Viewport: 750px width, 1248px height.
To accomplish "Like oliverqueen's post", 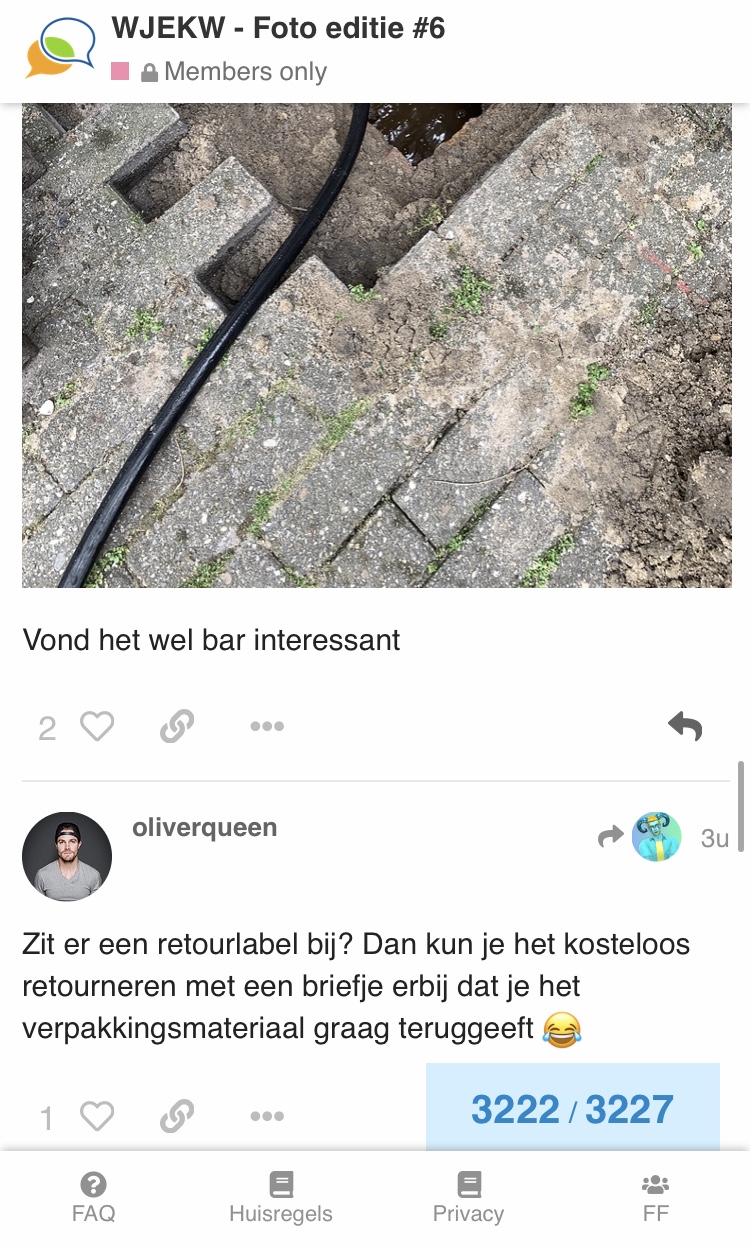I will pyautogui.click(x=96, y=1116).
